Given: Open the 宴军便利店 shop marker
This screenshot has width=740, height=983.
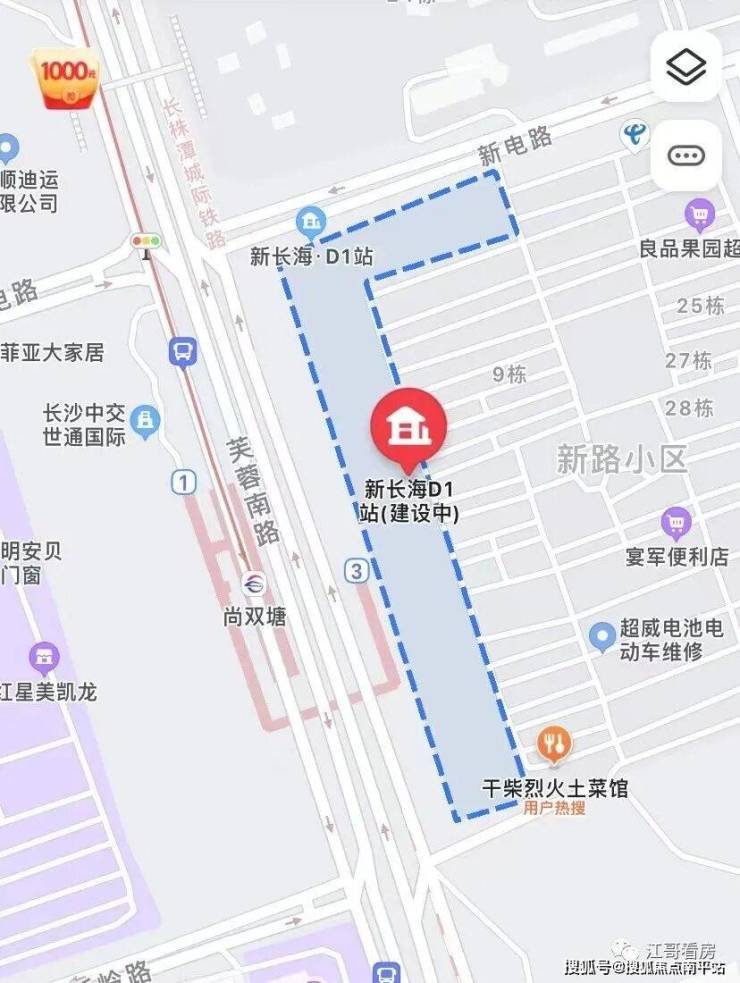Looking at the screenshot, I should coord(677,523).
